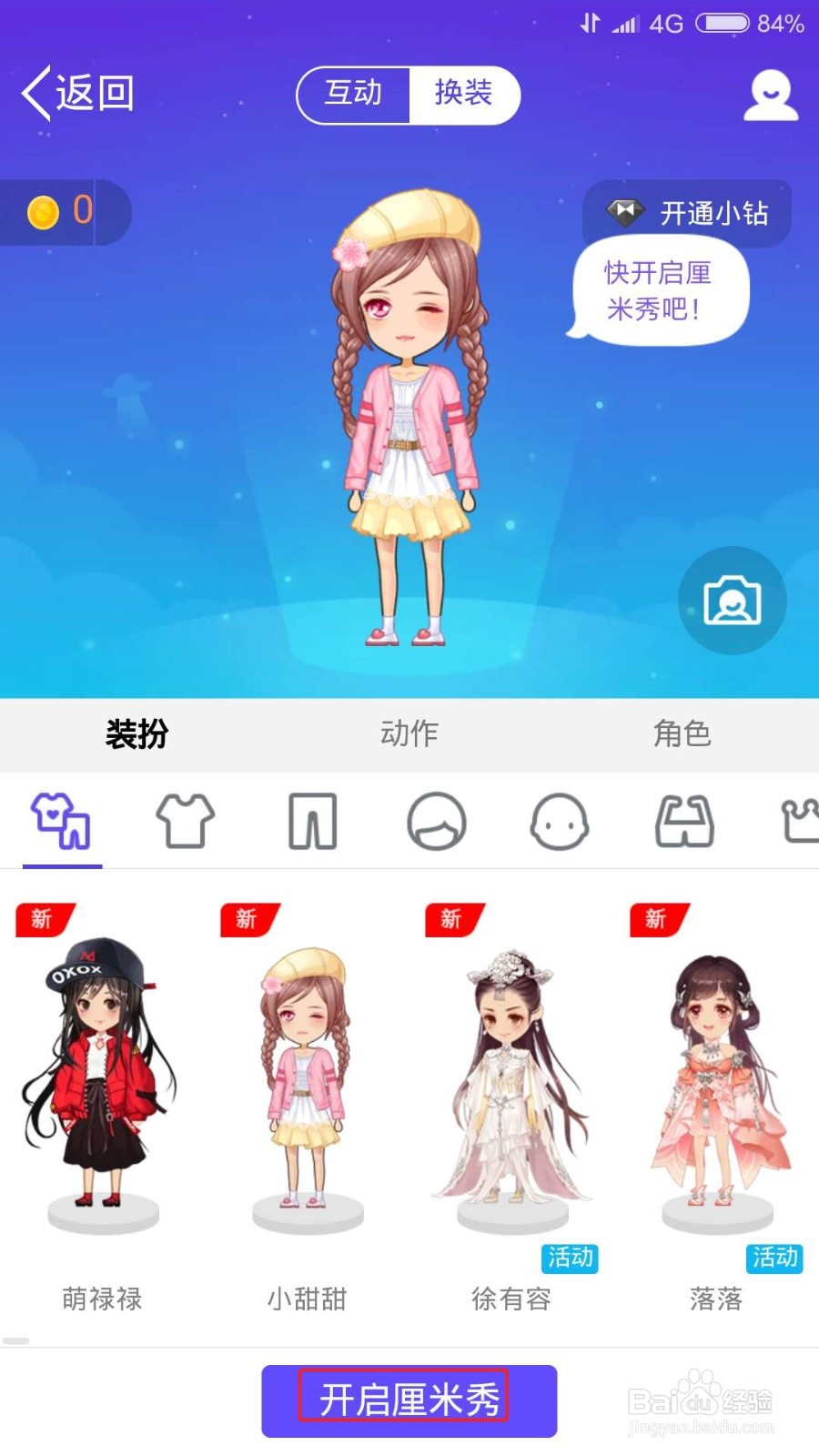This screenshot has width=819, height=1456.
Task: Open the hairstyle category icon
Action: [435, 821]
